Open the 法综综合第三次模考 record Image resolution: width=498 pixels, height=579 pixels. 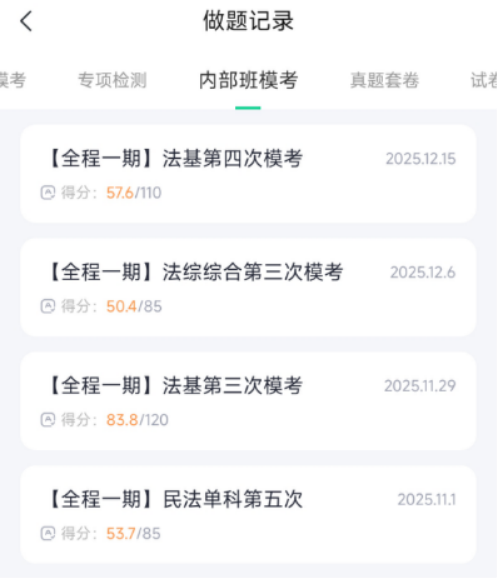tap(248, 287)
